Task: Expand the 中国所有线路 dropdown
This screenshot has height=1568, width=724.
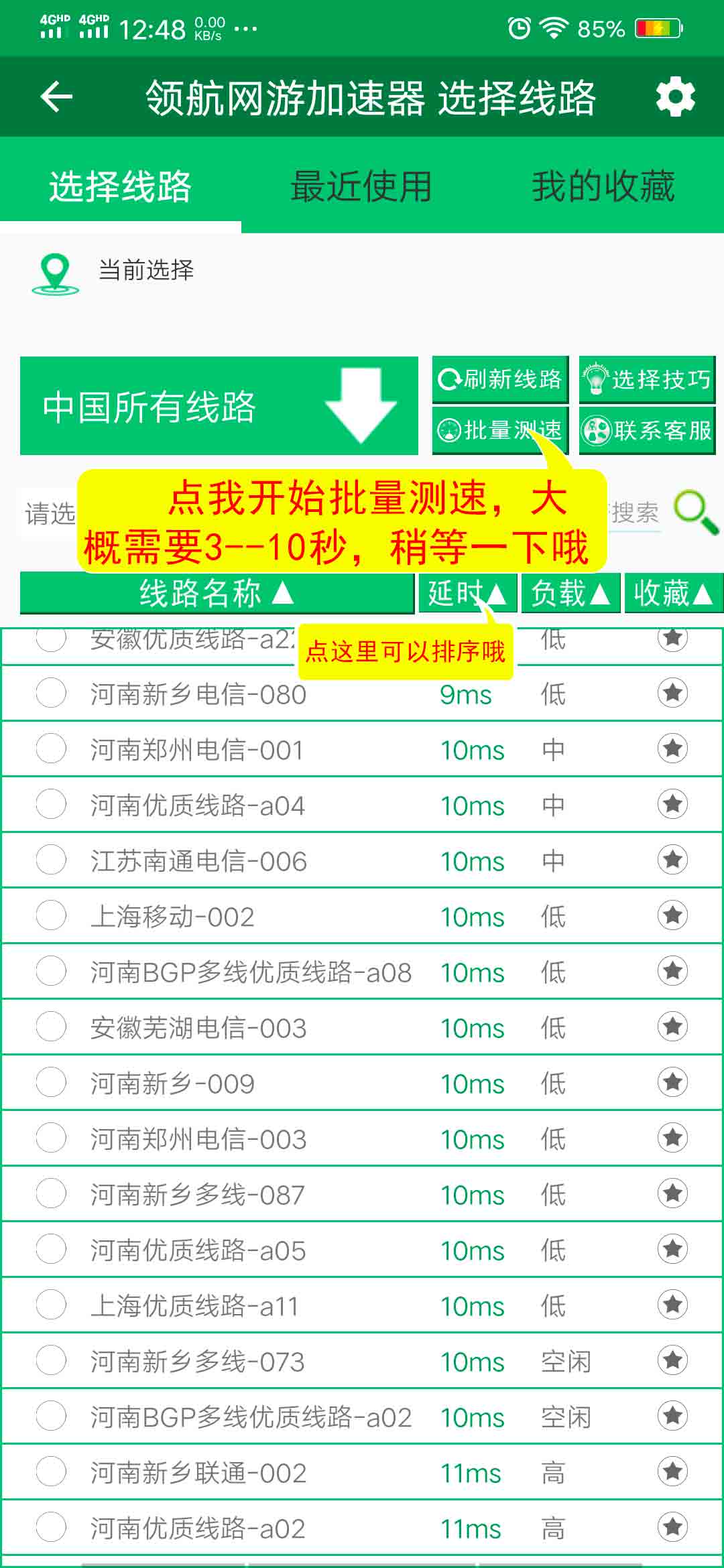Action: pyautogui.click(x=219, y=406)
